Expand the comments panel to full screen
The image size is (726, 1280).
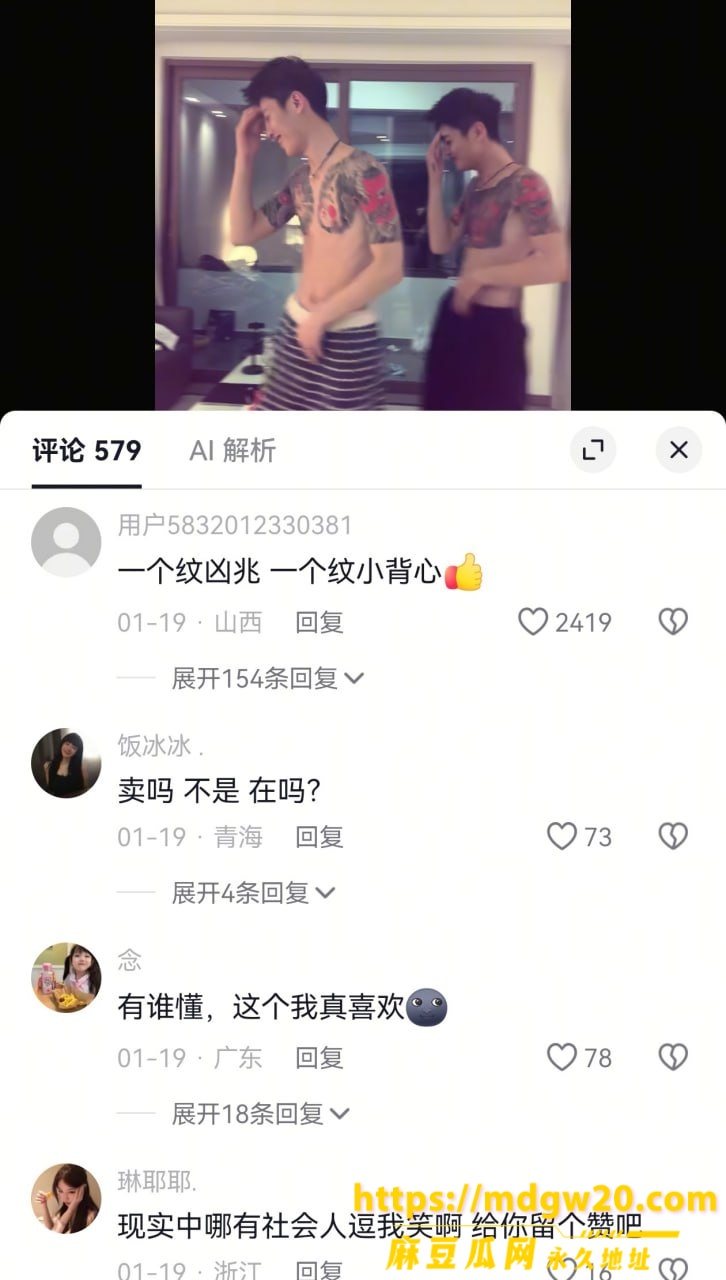(593, 450)
